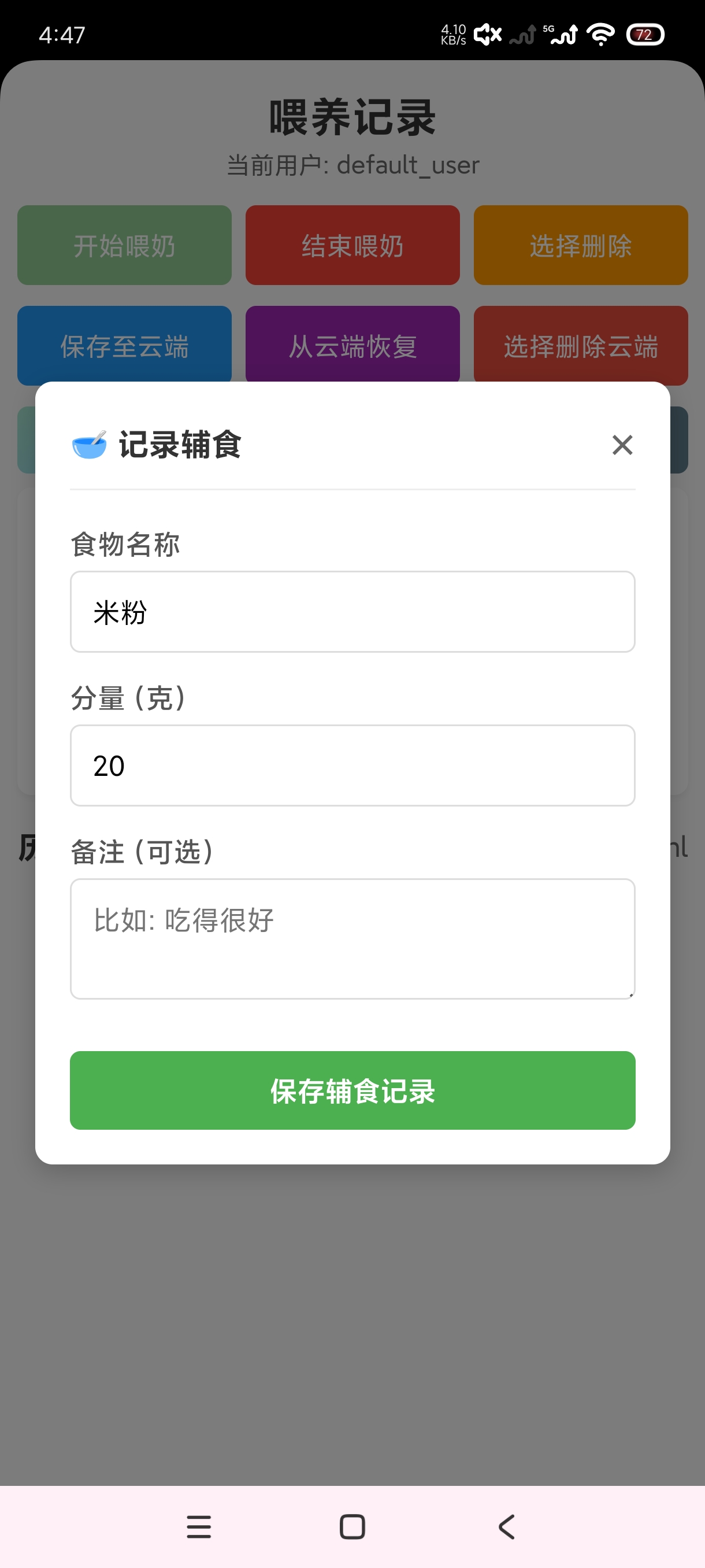Select the 选择删除 button
Image resolution: width=705 pixels, height=1568 pixels.
point(580,245)
